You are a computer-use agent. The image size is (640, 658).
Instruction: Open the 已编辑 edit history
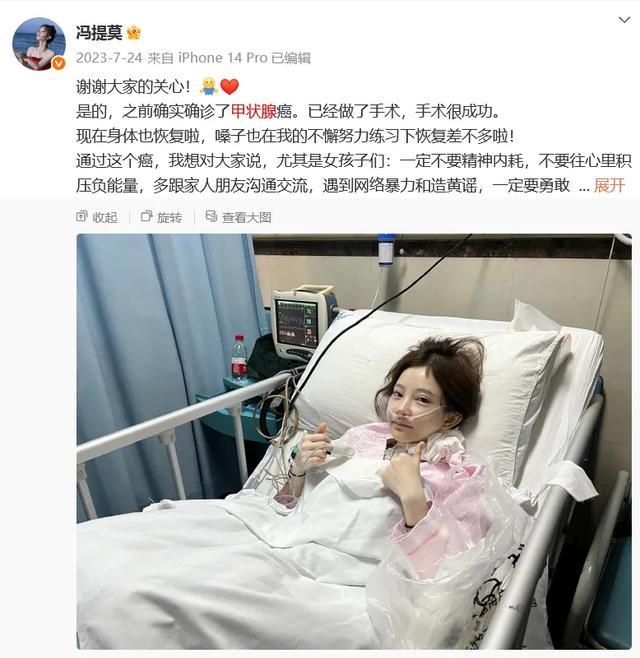tap(291, 58)
